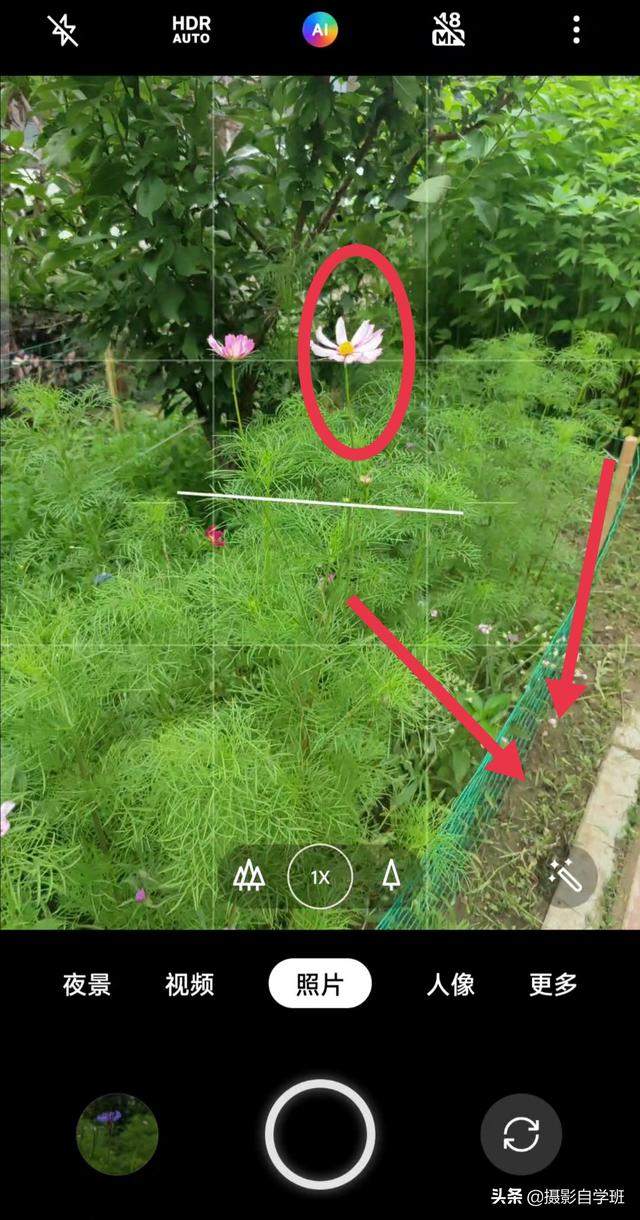The width and height of the screenshot is (640, 1220).
Task: Switch to 夜景 night mode
Action: 87,985
